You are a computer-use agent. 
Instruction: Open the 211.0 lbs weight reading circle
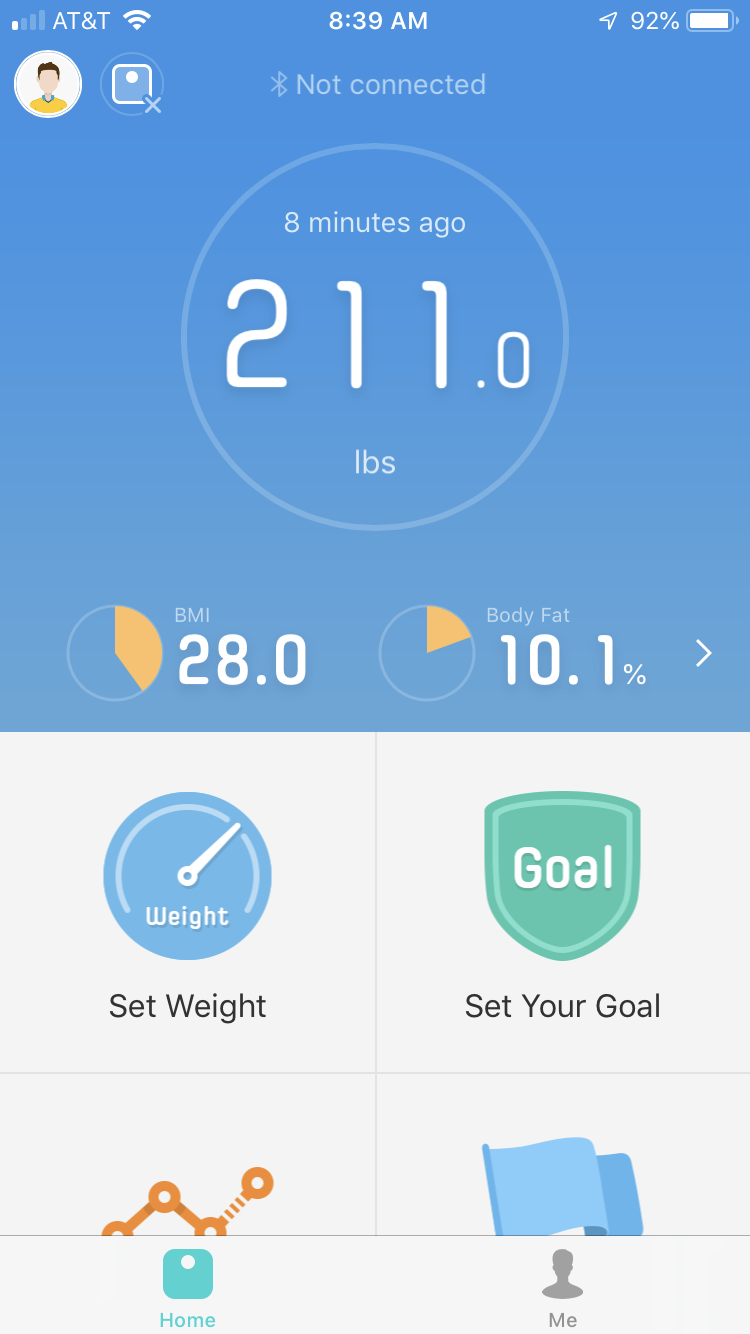coord(375,337)
